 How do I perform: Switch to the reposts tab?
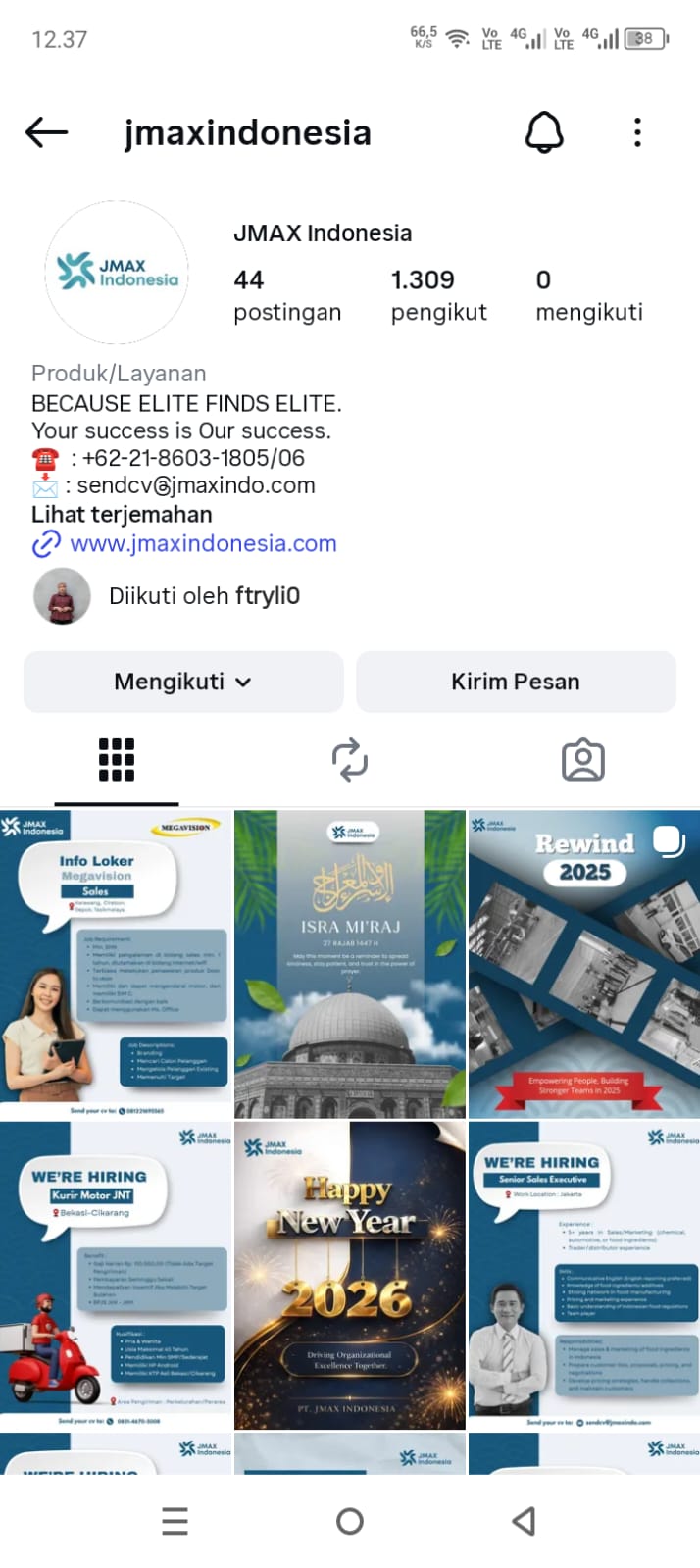tap(350, 760)
